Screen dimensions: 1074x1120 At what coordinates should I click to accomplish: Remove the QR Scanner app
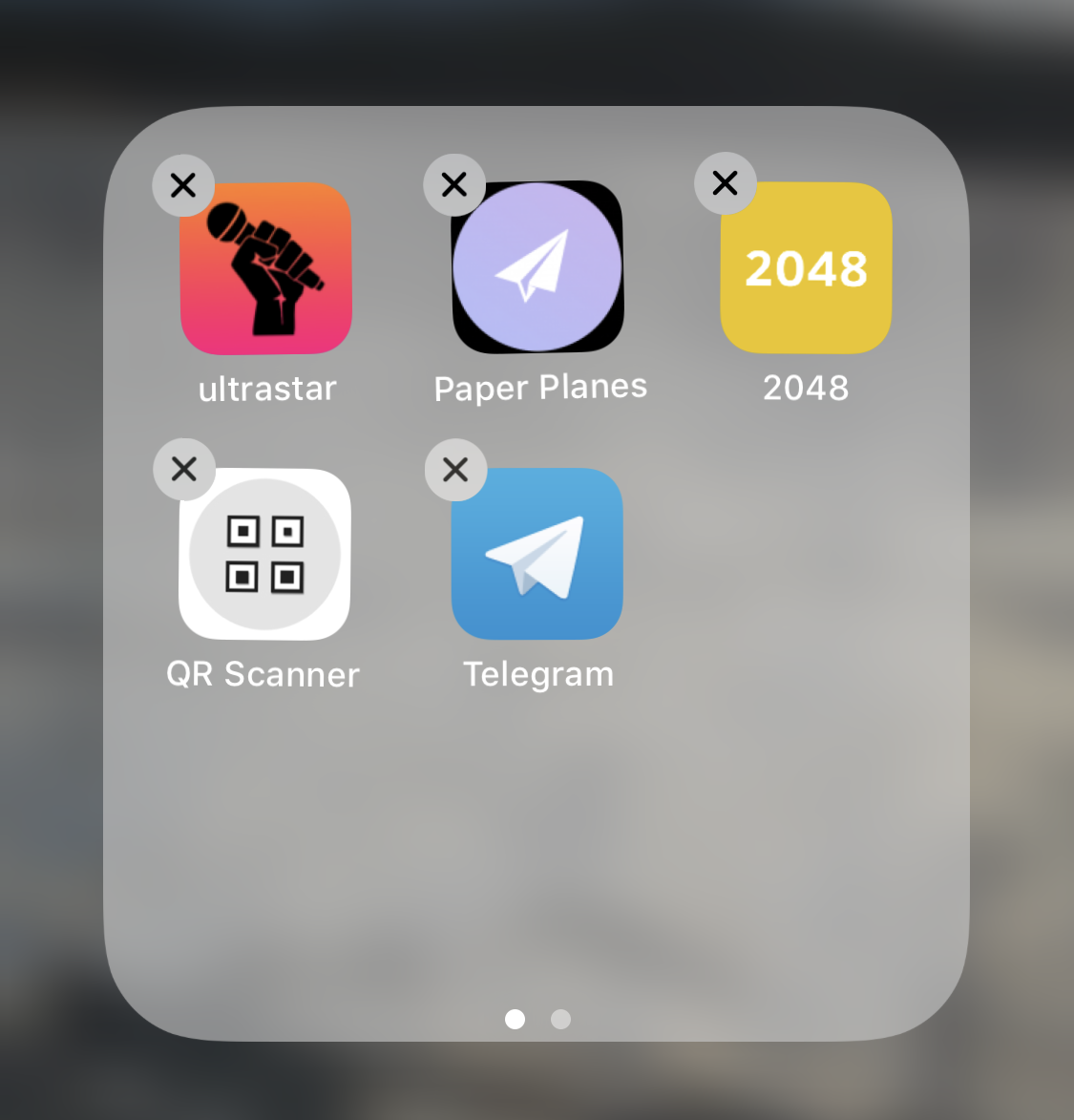[184, 469]
